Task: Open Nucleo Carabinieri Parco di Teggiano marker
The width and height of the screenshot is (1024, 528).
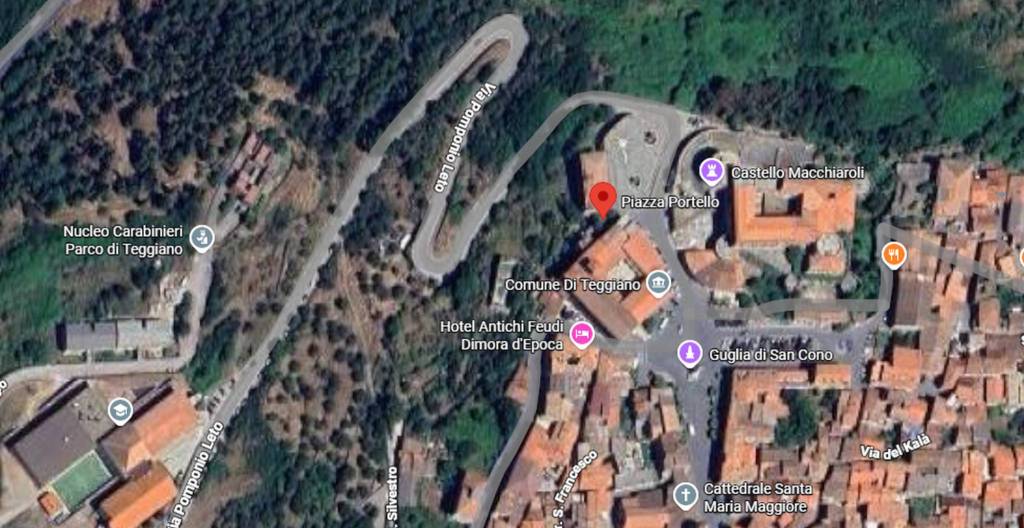Action: (x=202, y=238)
